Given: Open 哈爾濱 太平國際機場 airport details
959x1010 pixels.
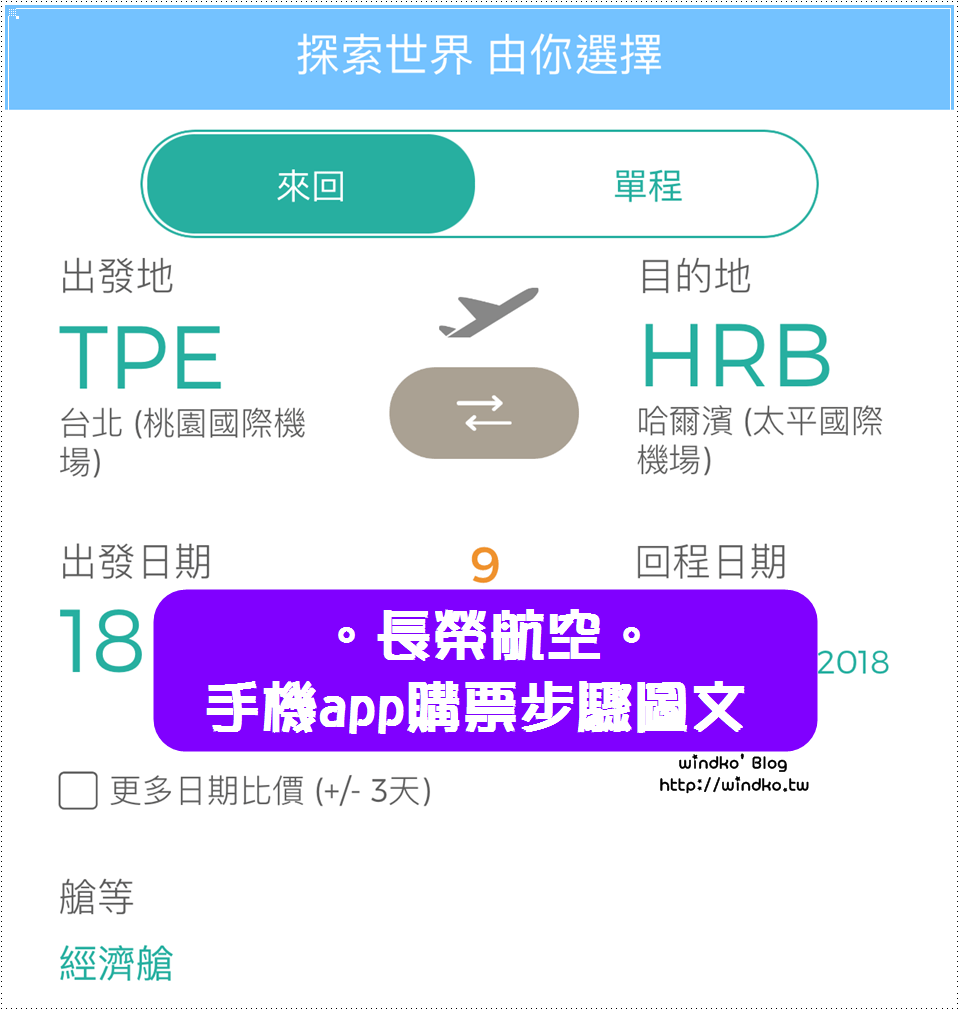Looking at the screenshot, I should tap(762, 435).
